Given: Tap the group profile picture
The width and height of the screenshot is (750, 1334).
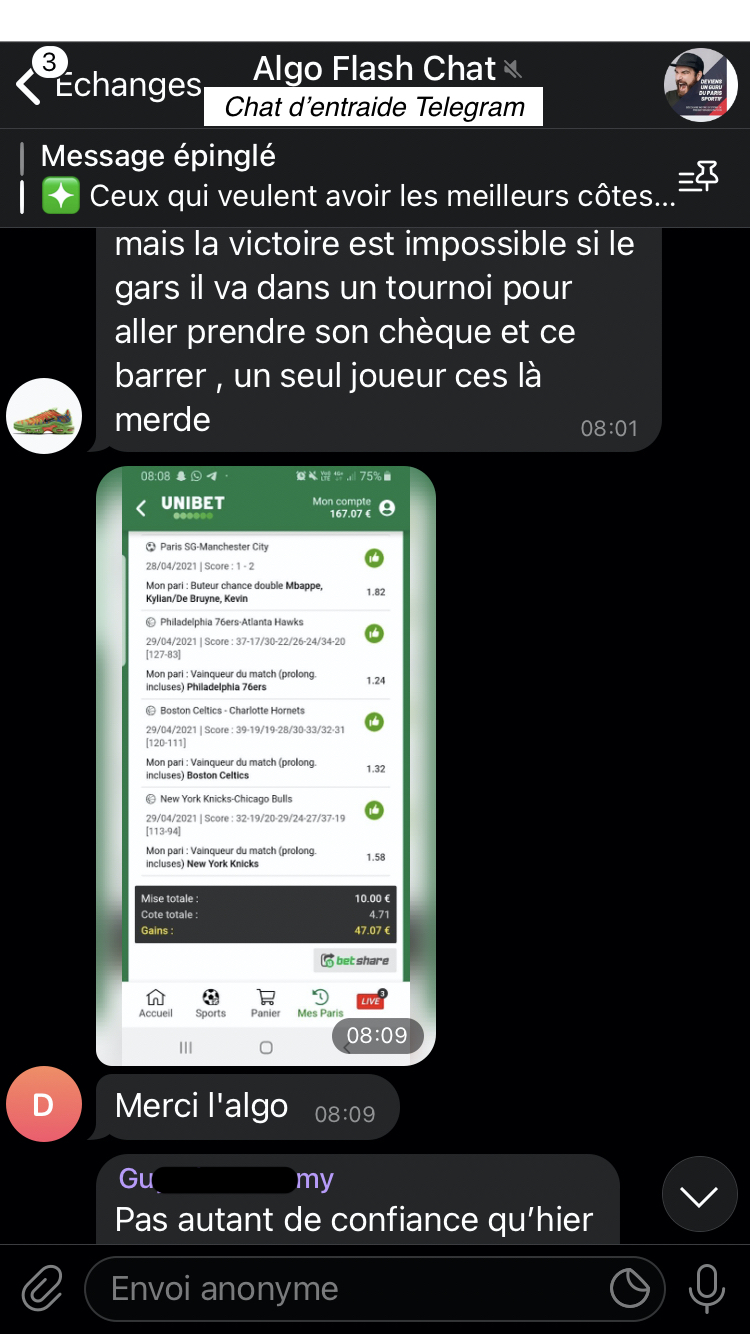Looking at the screenshot, I should (700, 85).
